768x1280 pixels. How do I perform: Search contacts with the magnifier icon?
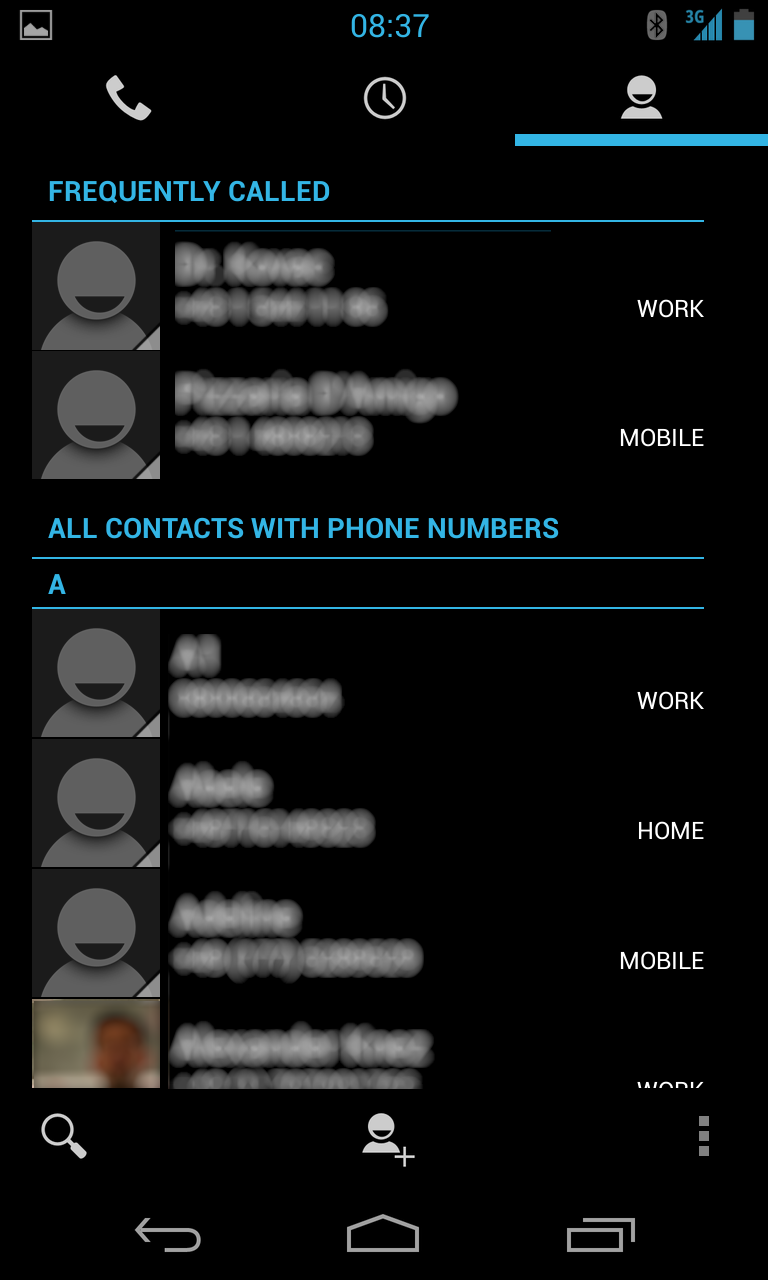[x=63, y=1136]
